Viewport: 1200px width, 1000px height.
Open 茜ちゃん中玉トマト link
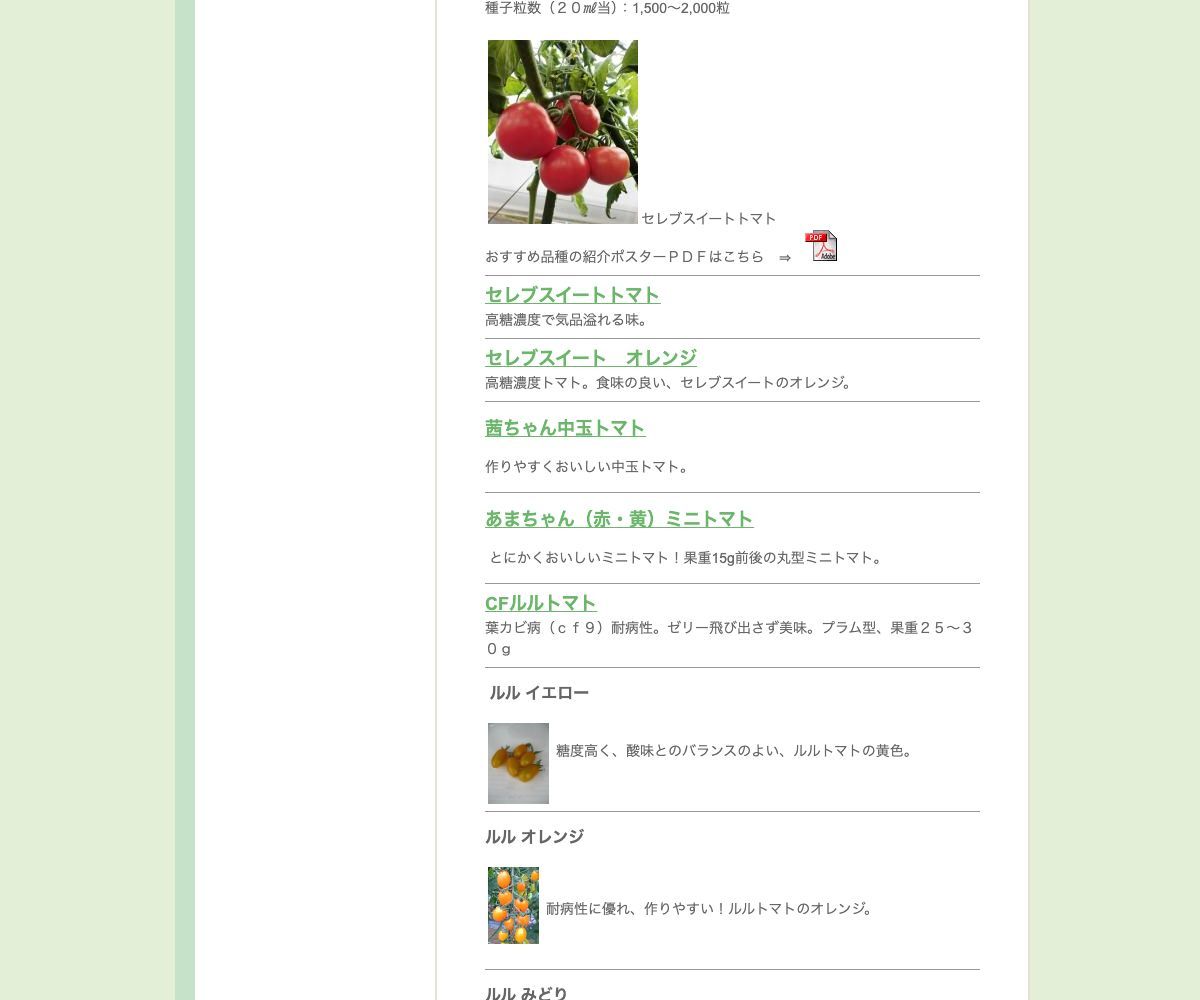pos(565,428)
